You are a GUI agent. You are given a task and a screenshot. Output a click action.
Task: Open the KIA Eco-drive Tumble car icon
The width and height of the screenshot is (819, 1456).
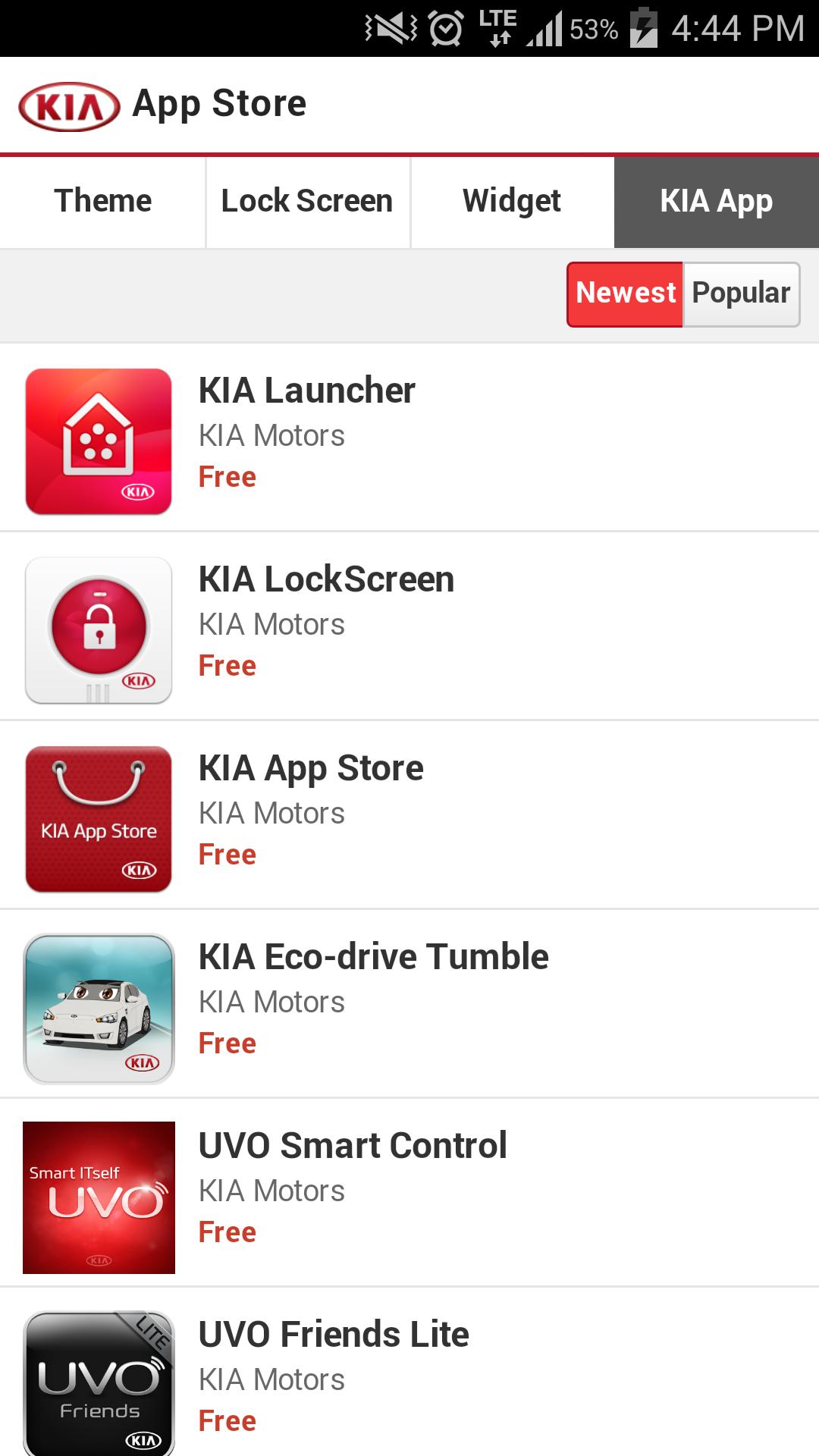point(99,1007)
